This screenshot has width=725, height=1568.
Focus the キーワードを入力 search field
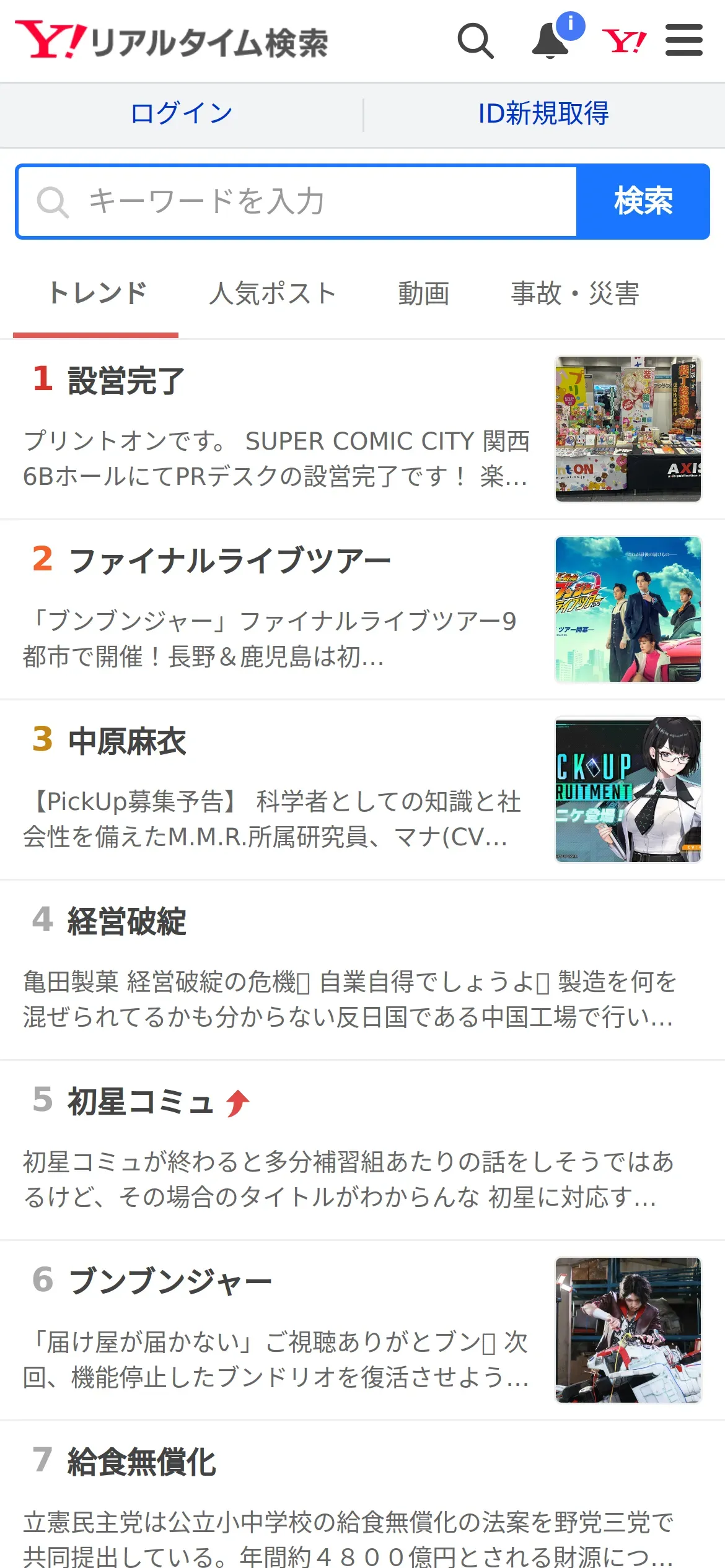pyautogui.click(x=297, y=202)
